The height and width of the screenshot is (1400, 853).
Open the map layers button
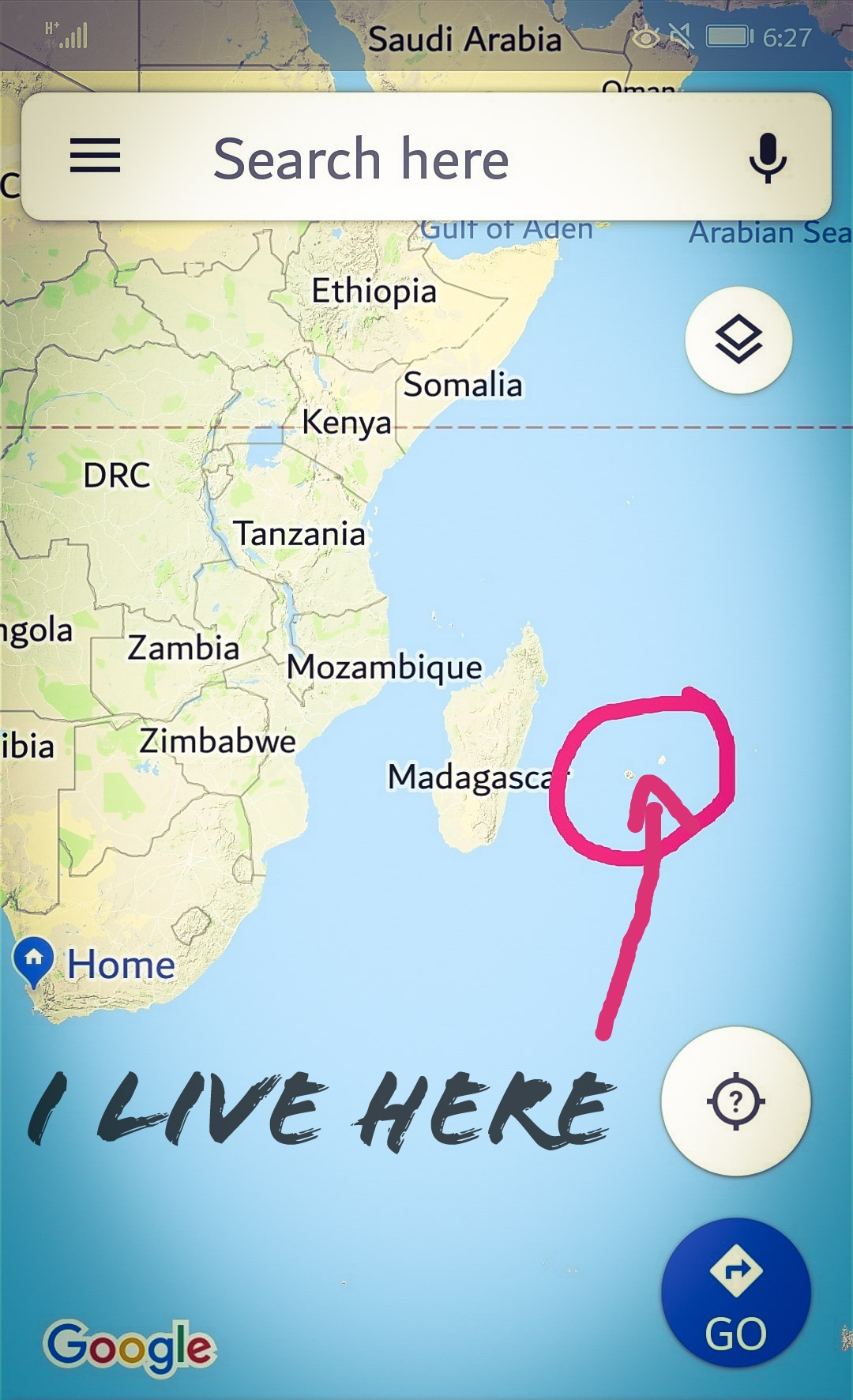(x=738, y=341)
